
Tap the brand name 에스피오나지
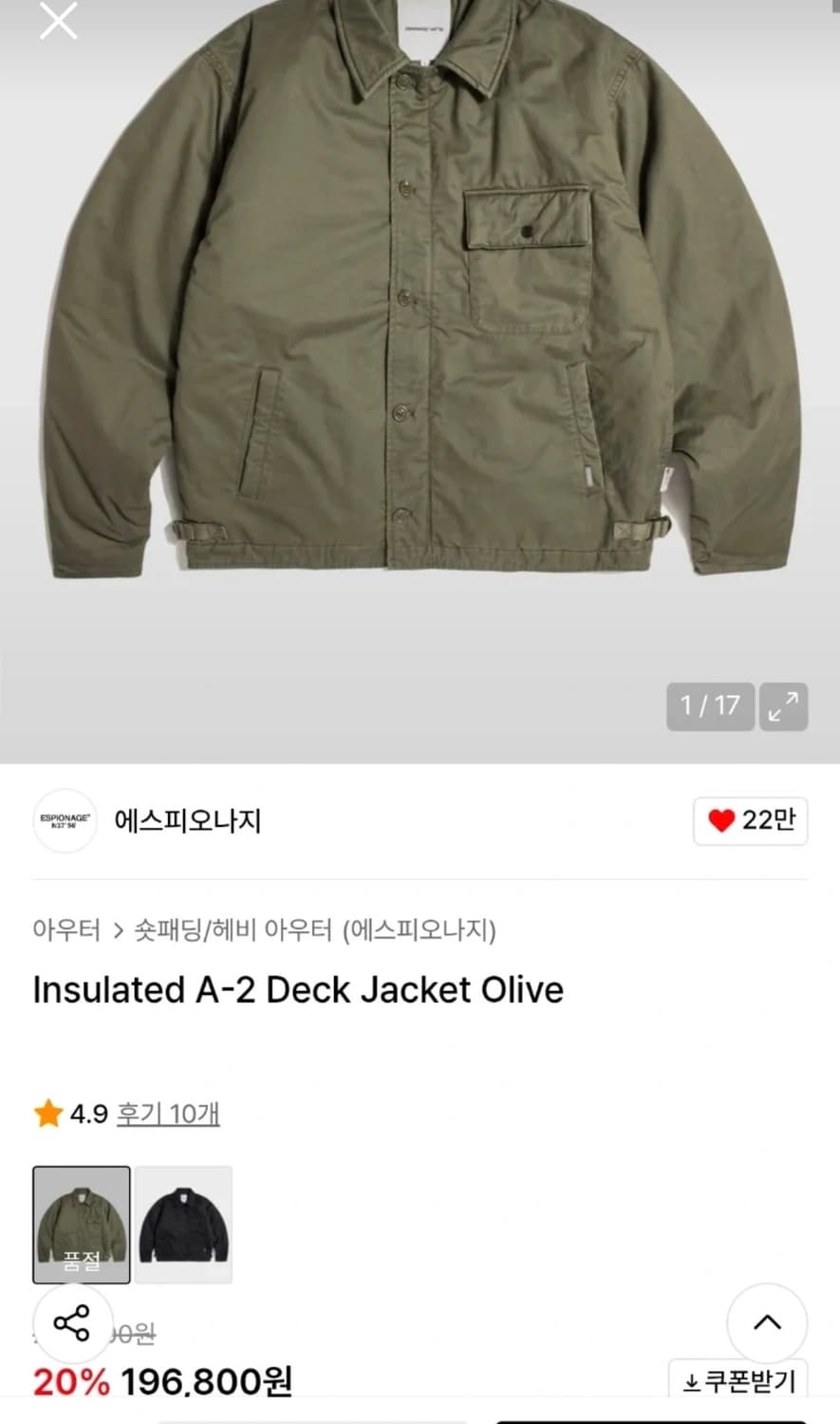point(190,822)
